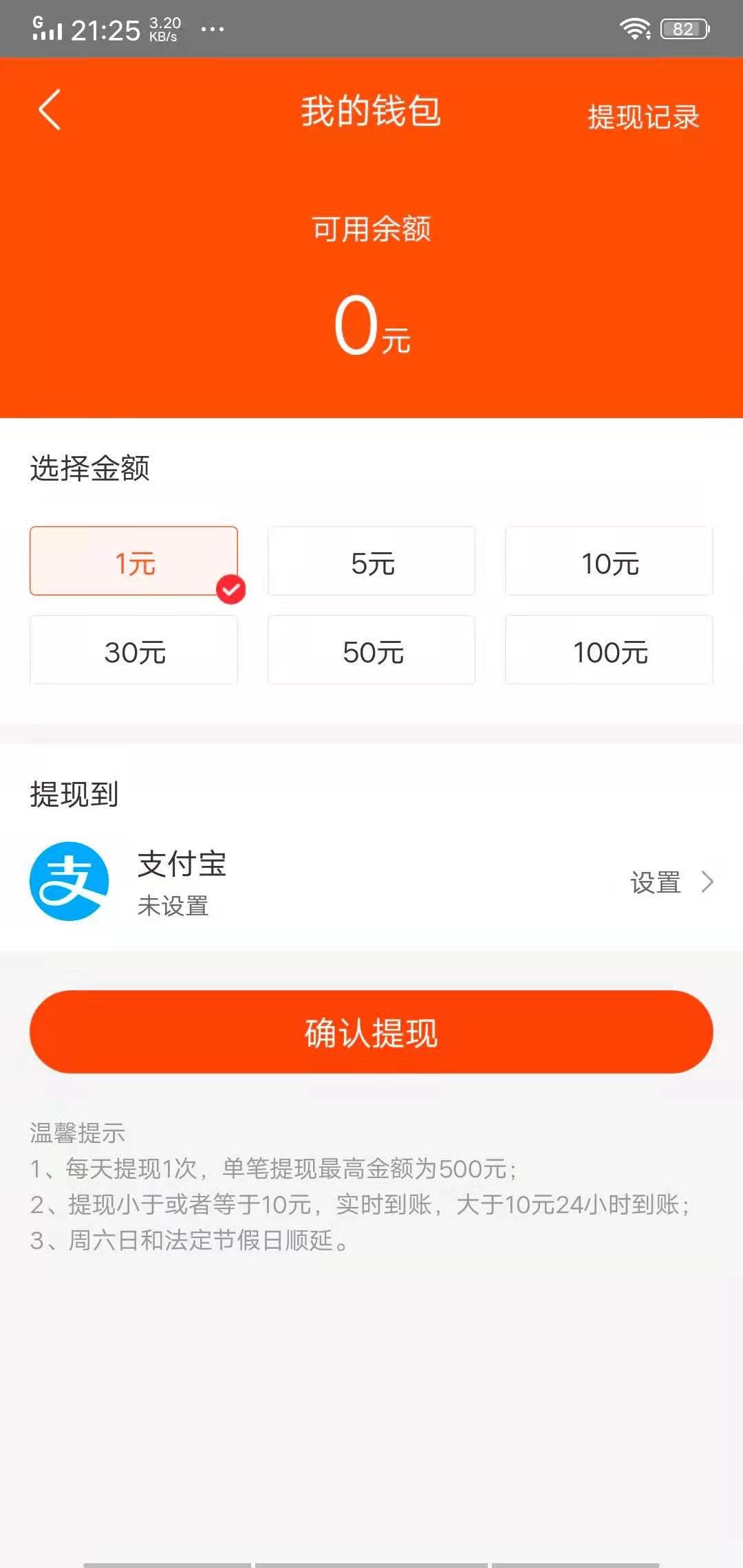This screenshot has width=743, height=1568.
Task: Select the 50元 amount option
Action: pos(371,650)
